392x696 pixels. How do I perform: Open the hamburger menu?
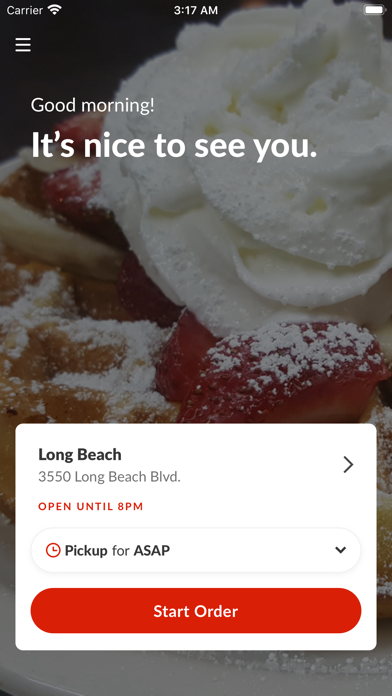(23, 44)
